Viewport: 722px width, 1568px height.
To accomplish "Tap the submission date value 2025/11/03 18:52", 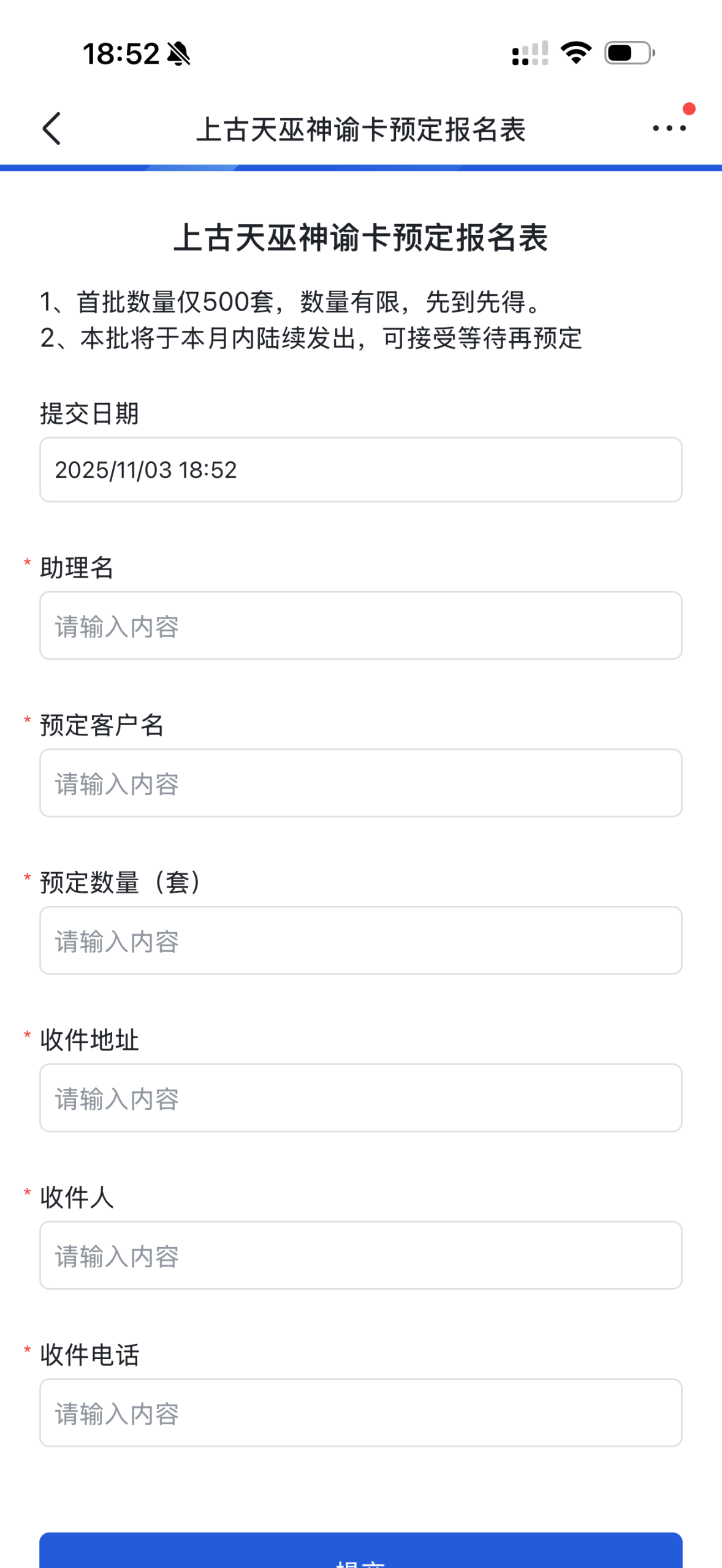I will pos(145,470).
